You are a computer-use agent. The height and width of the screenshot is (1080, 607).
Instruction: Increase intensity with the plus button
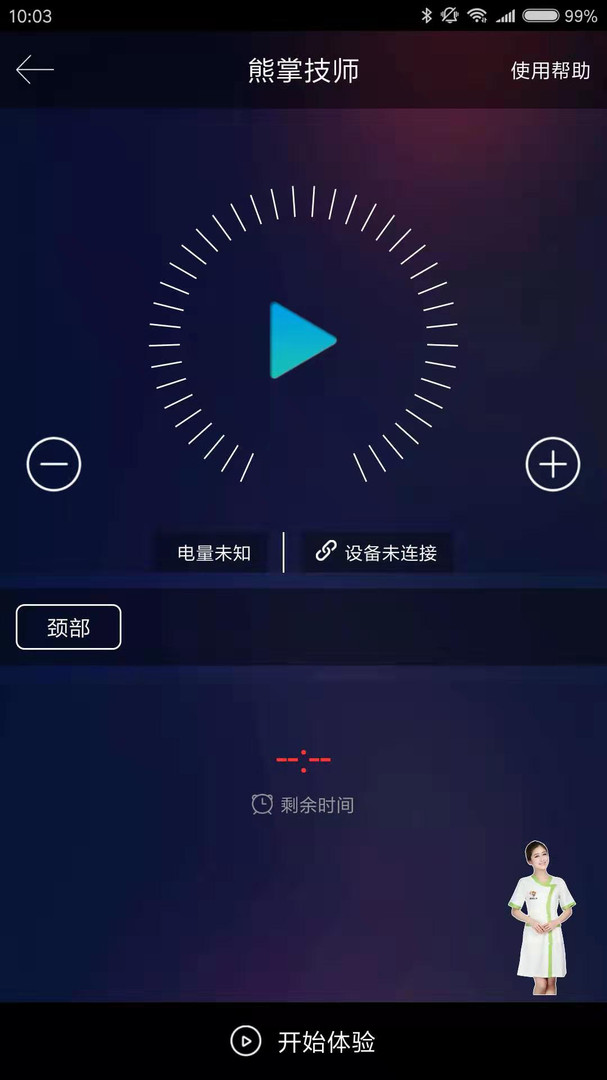[553, 464]
